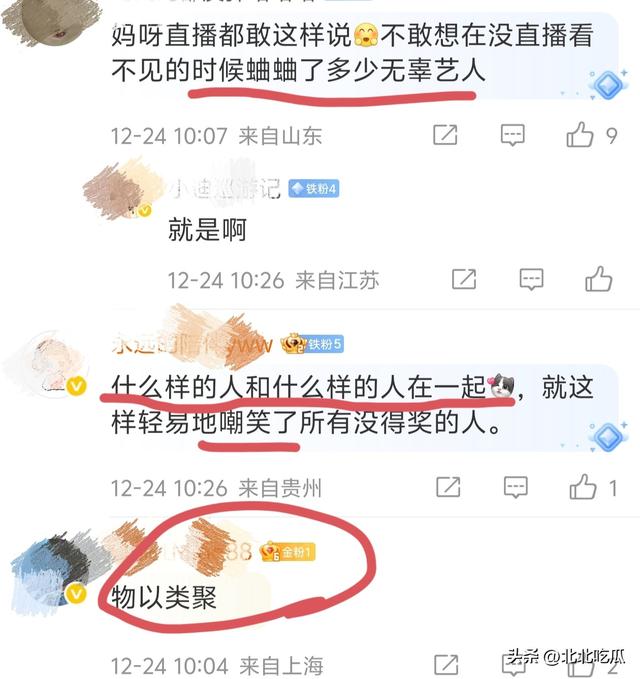Share the comment starting with 妈呀直播都敢这样说

445,135
